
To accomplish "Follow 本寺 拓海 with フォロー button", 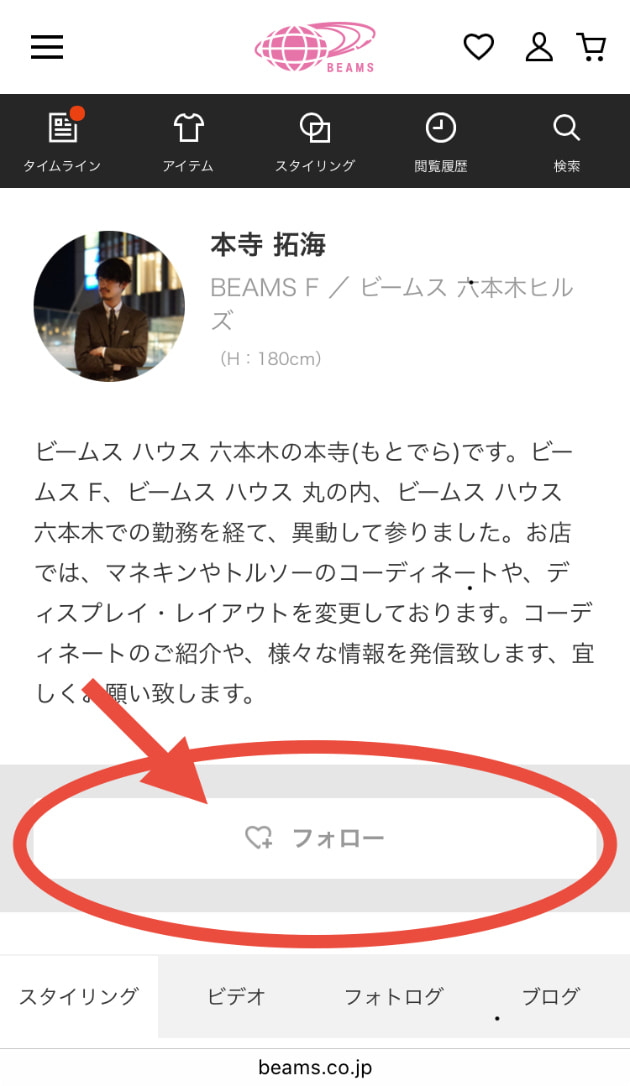I will click(315, 838).
